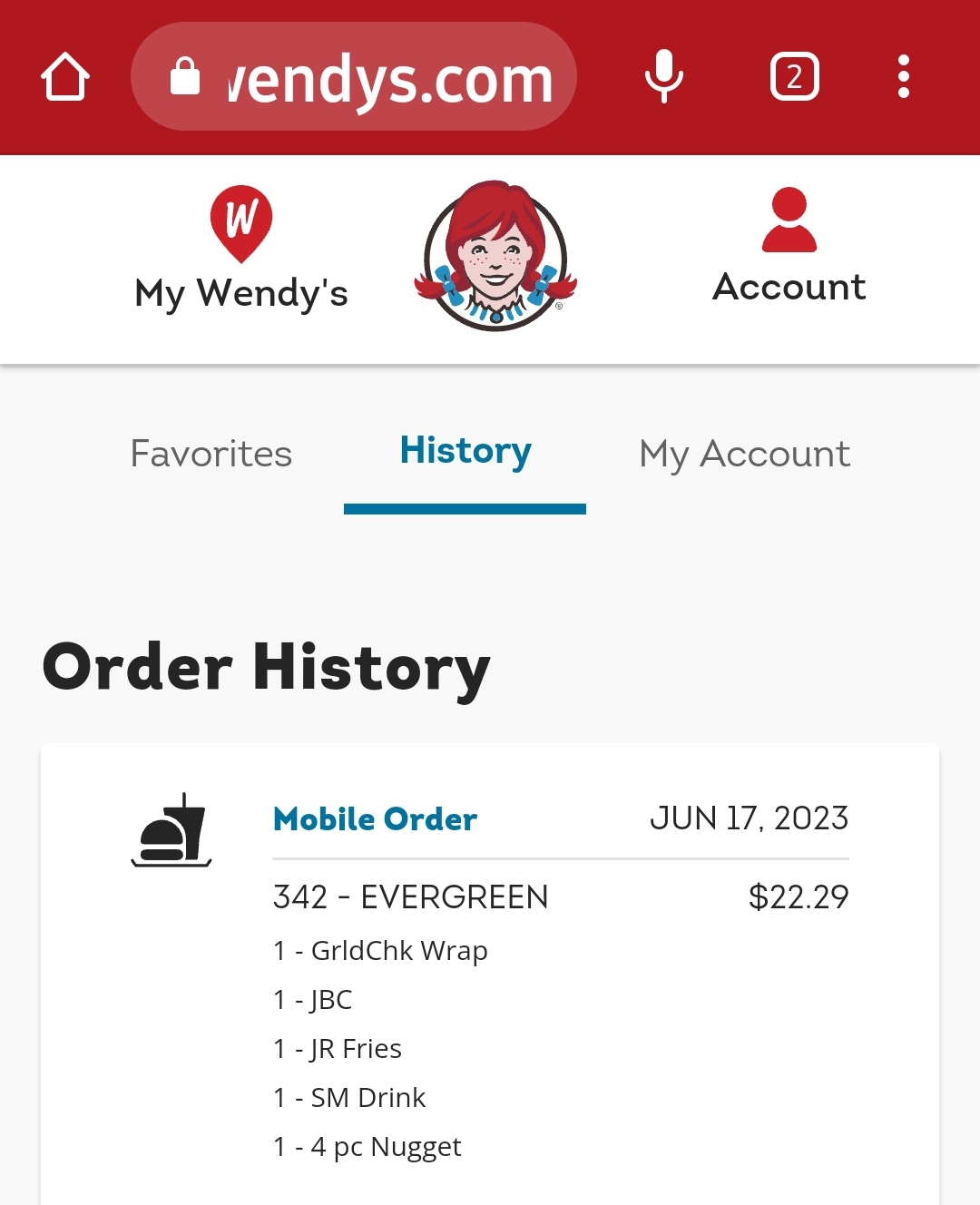Select the History tab
980x1205 pixels.
(465, 452)
